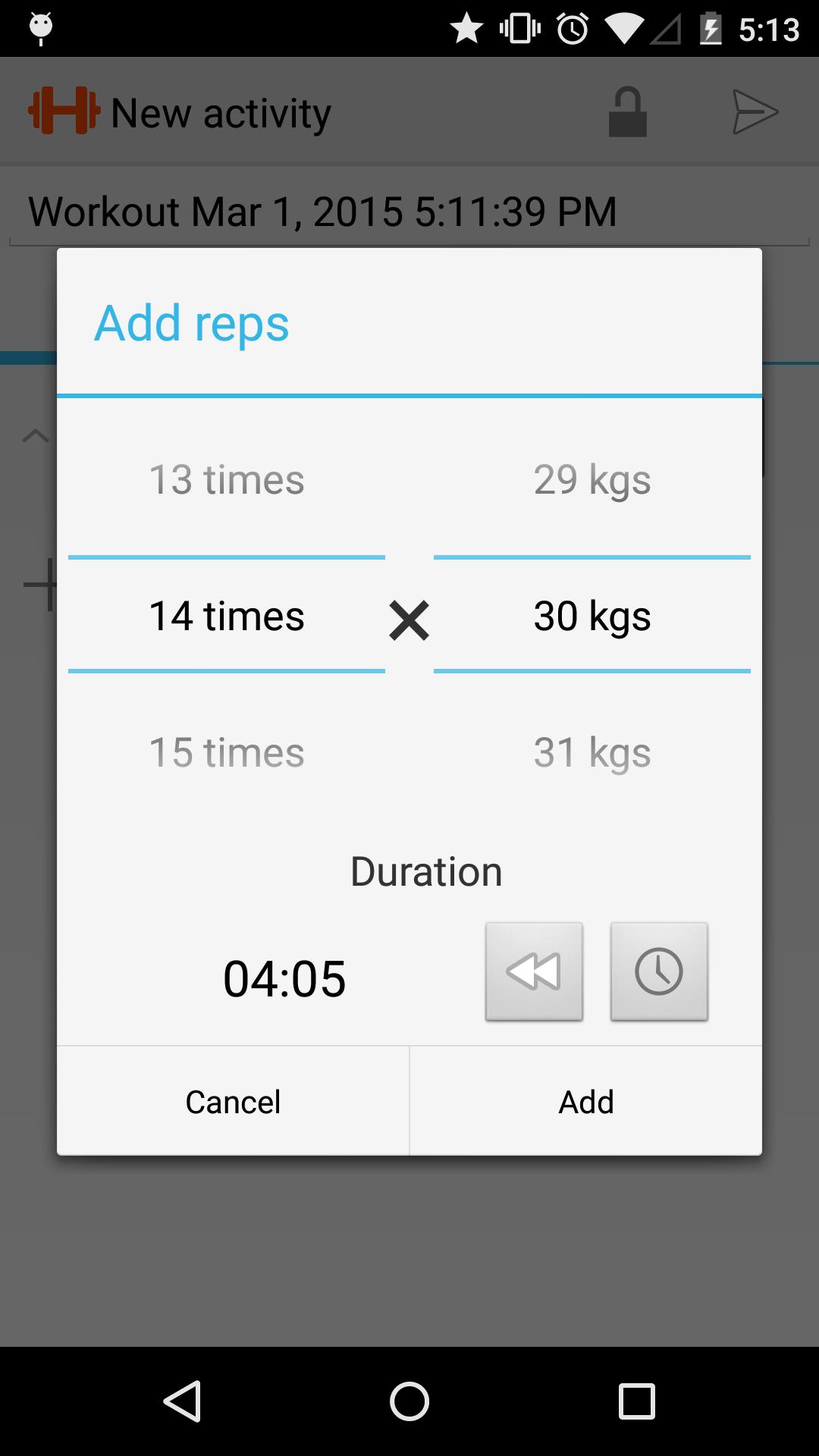Reset duration with the rewind button

coord(534,971)
